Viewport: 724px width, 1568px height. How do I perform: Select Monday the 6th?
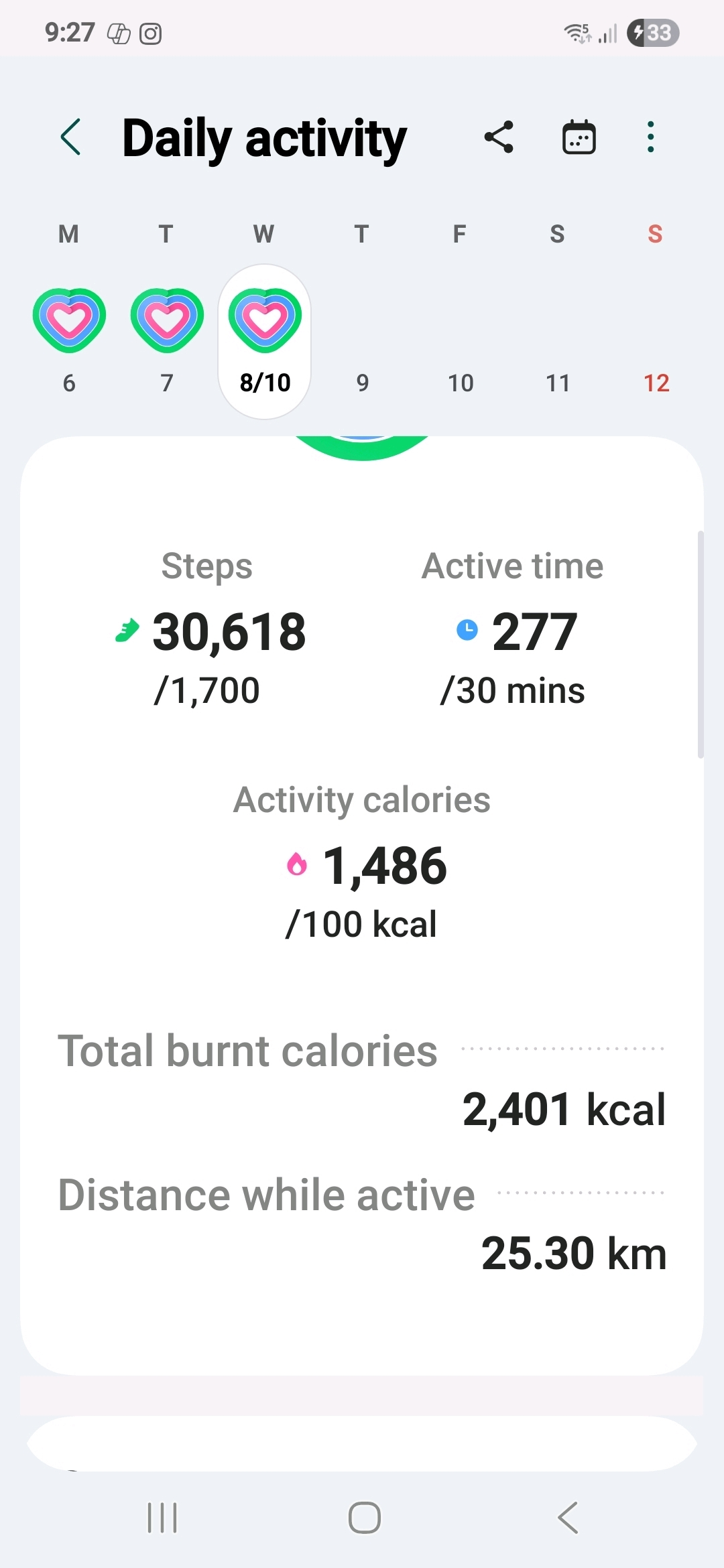(69, 335)
